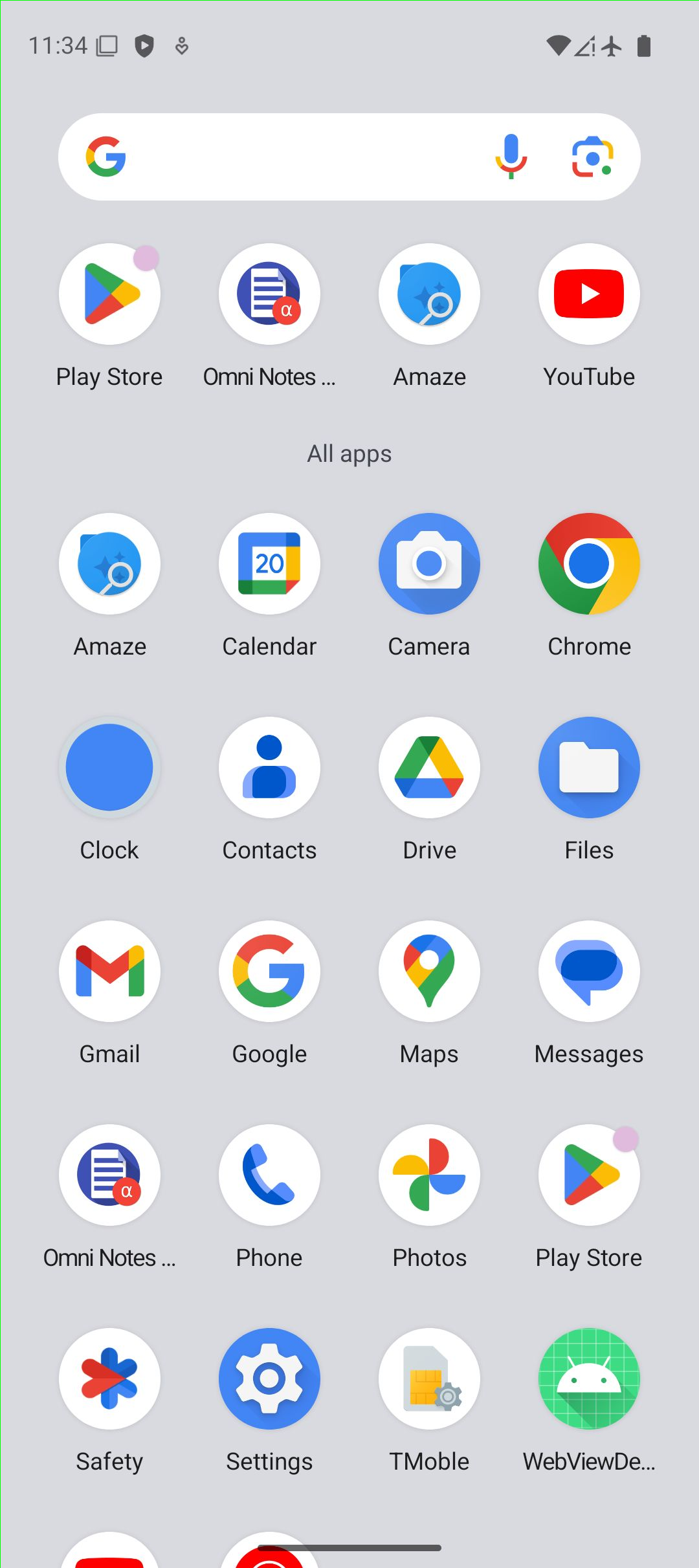Open the Phone dialer app
The image size is (699, 1568).
pyautogui.click(x=269, y=1175)
